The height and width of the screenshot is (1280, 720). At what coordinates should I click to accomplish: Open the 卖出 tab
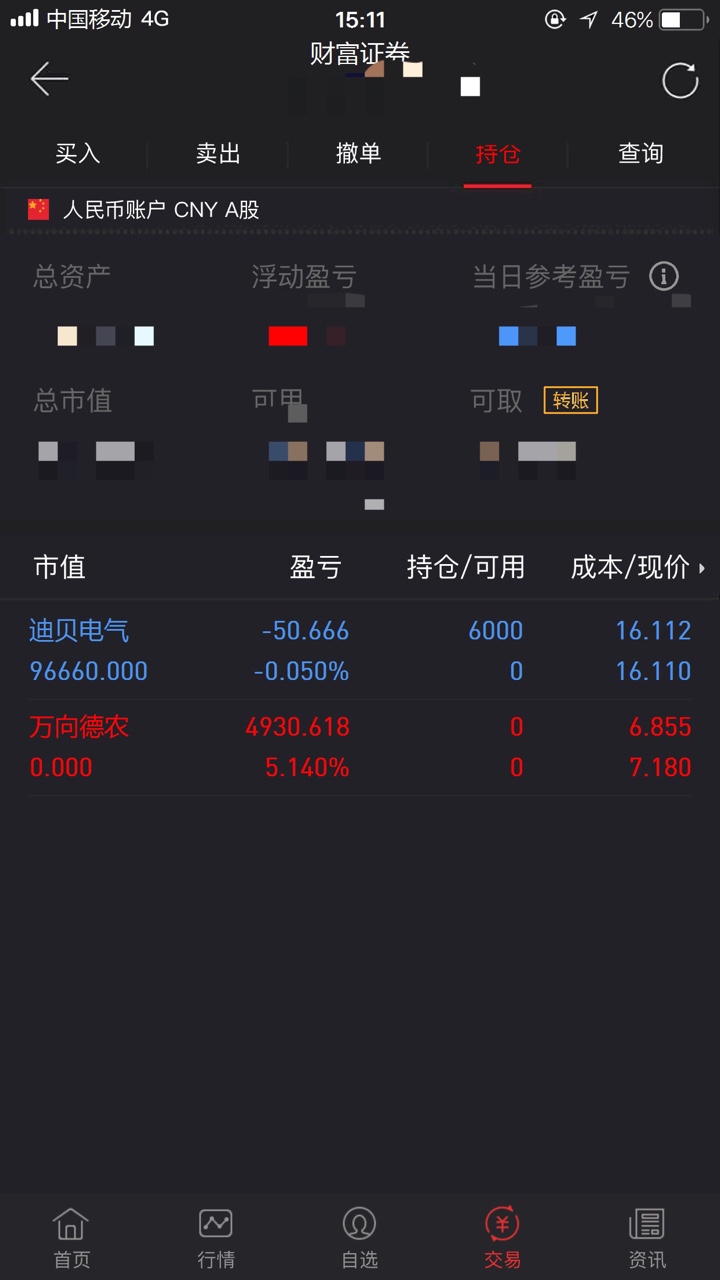point(218,154)
